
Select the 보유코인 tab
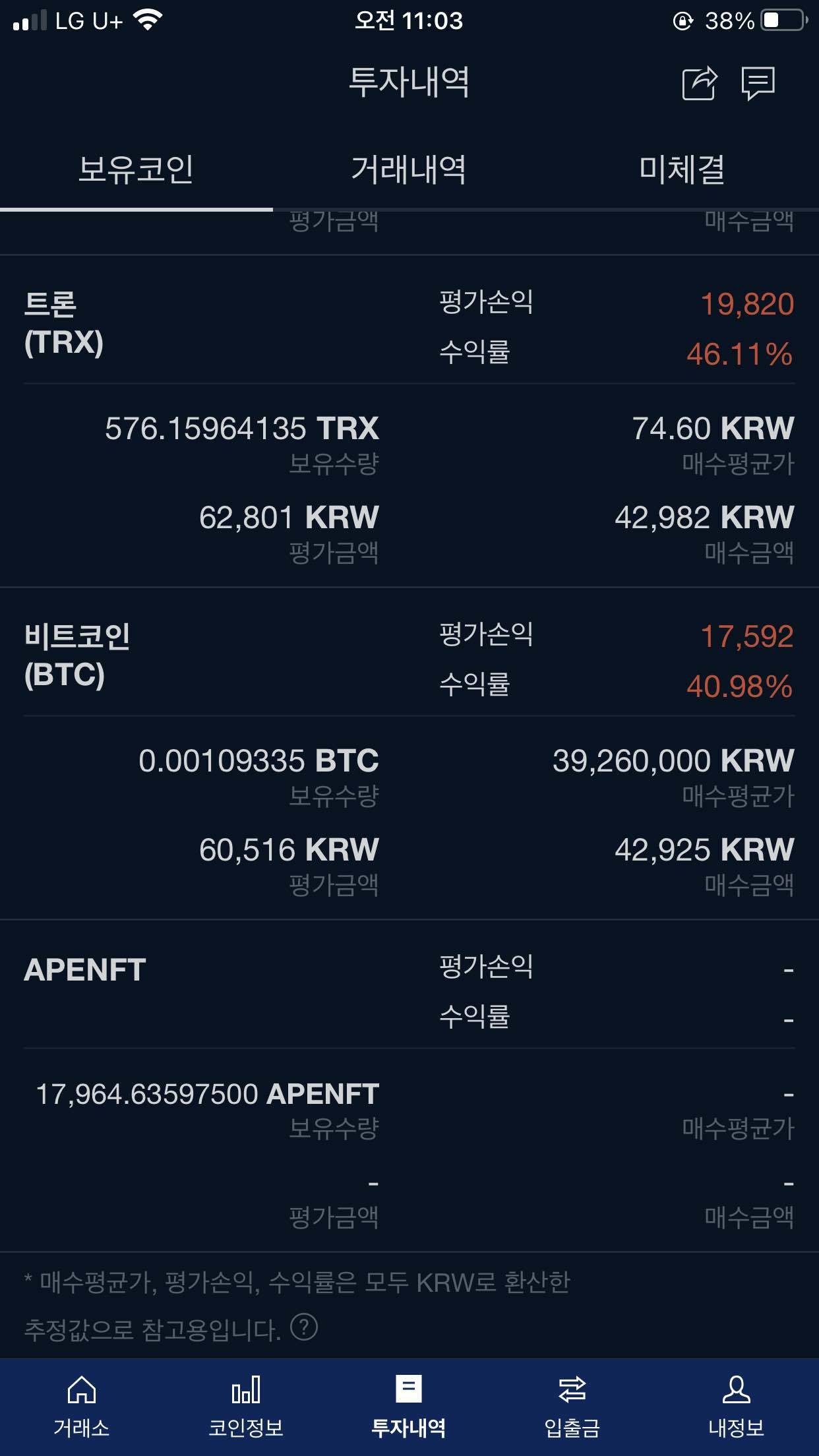pyautogui.click(x=136, y=169)
